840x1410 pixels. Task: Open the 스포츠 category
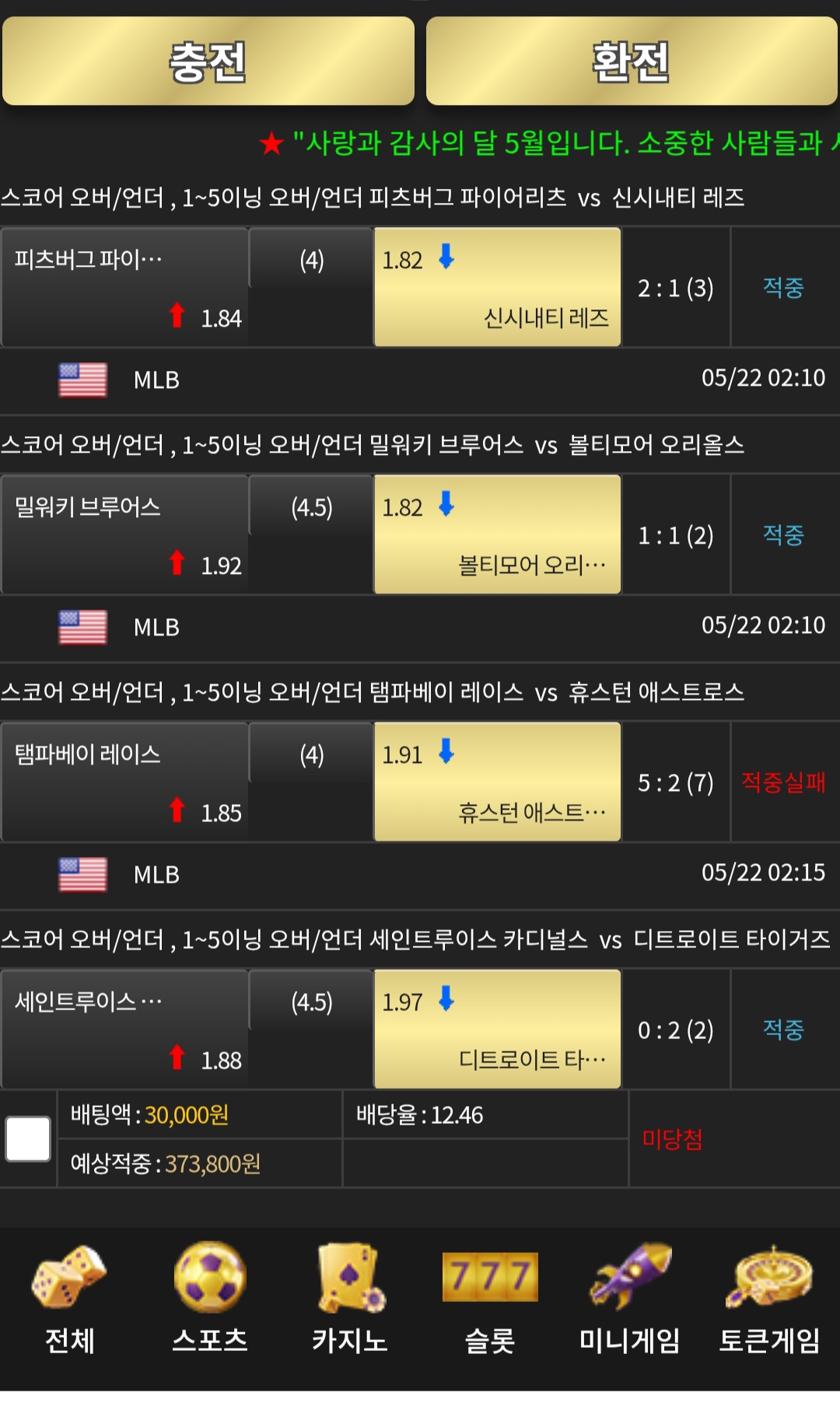(x=209, y=1296)
